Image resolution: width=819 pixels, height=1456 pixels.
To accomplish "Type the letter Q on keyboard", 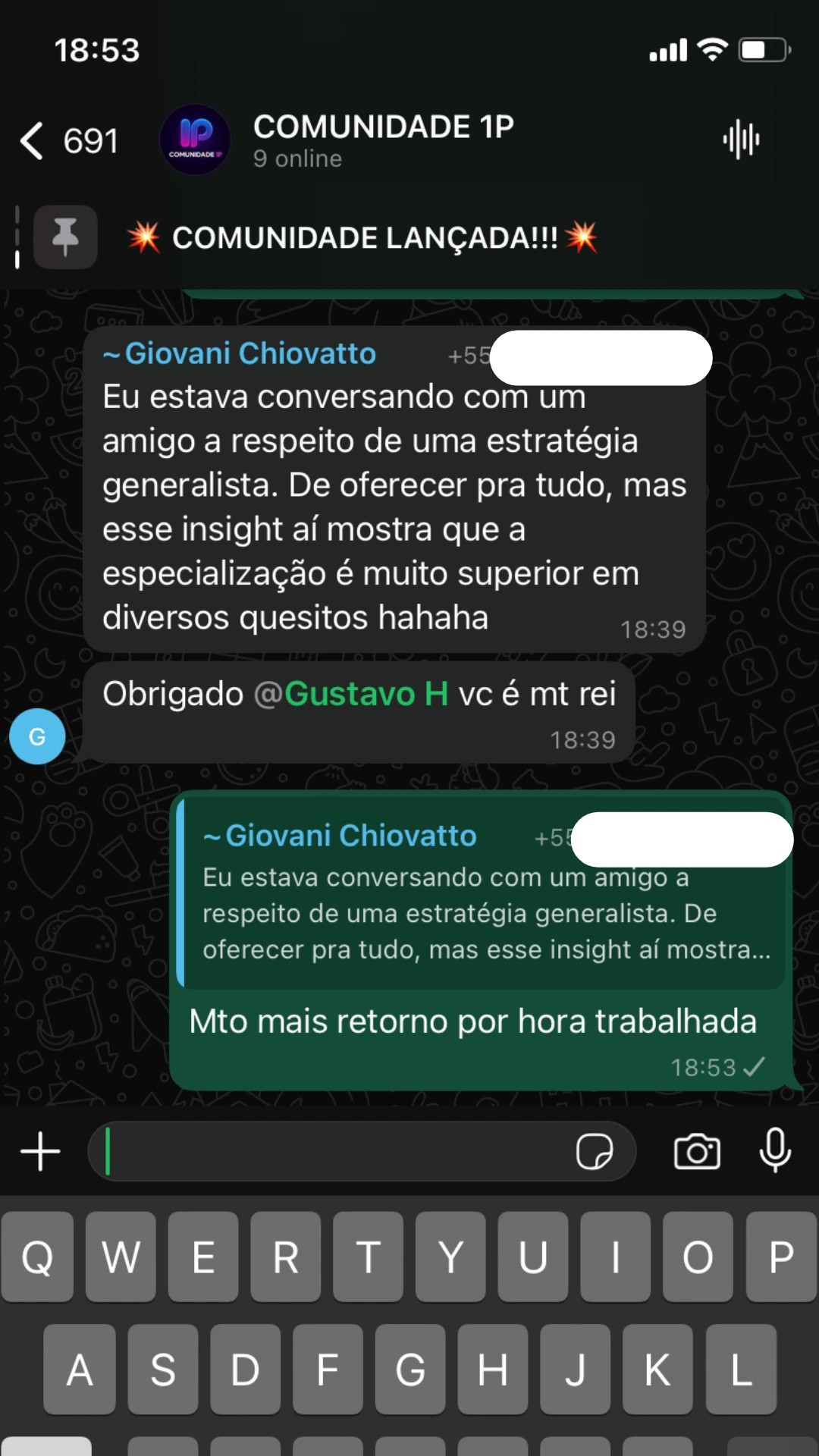I will [37, 1257].
